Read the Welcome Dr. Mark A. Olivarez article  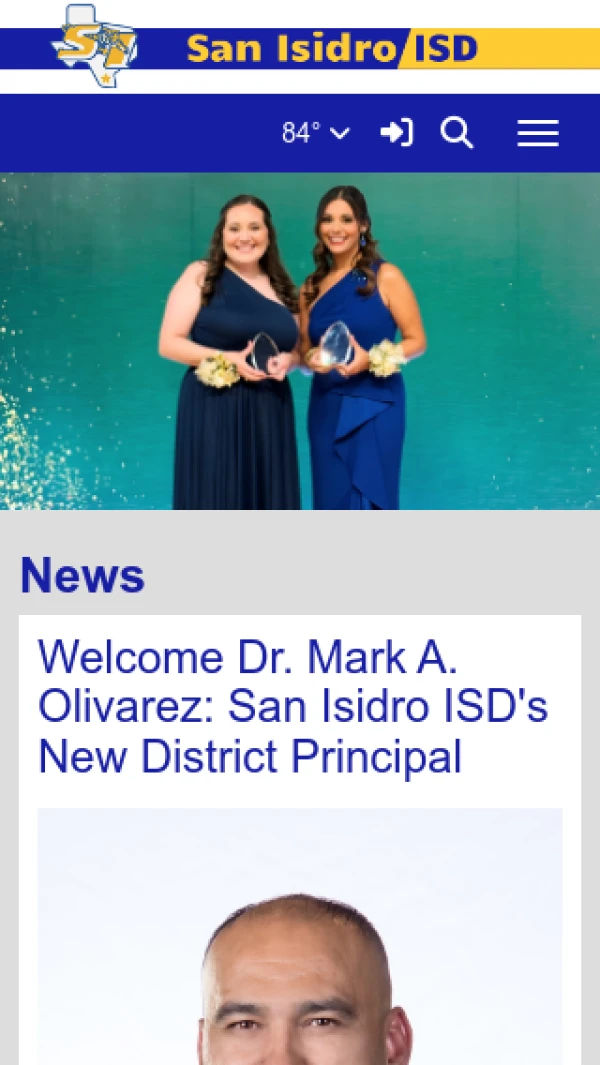click(x=293, y=707)
